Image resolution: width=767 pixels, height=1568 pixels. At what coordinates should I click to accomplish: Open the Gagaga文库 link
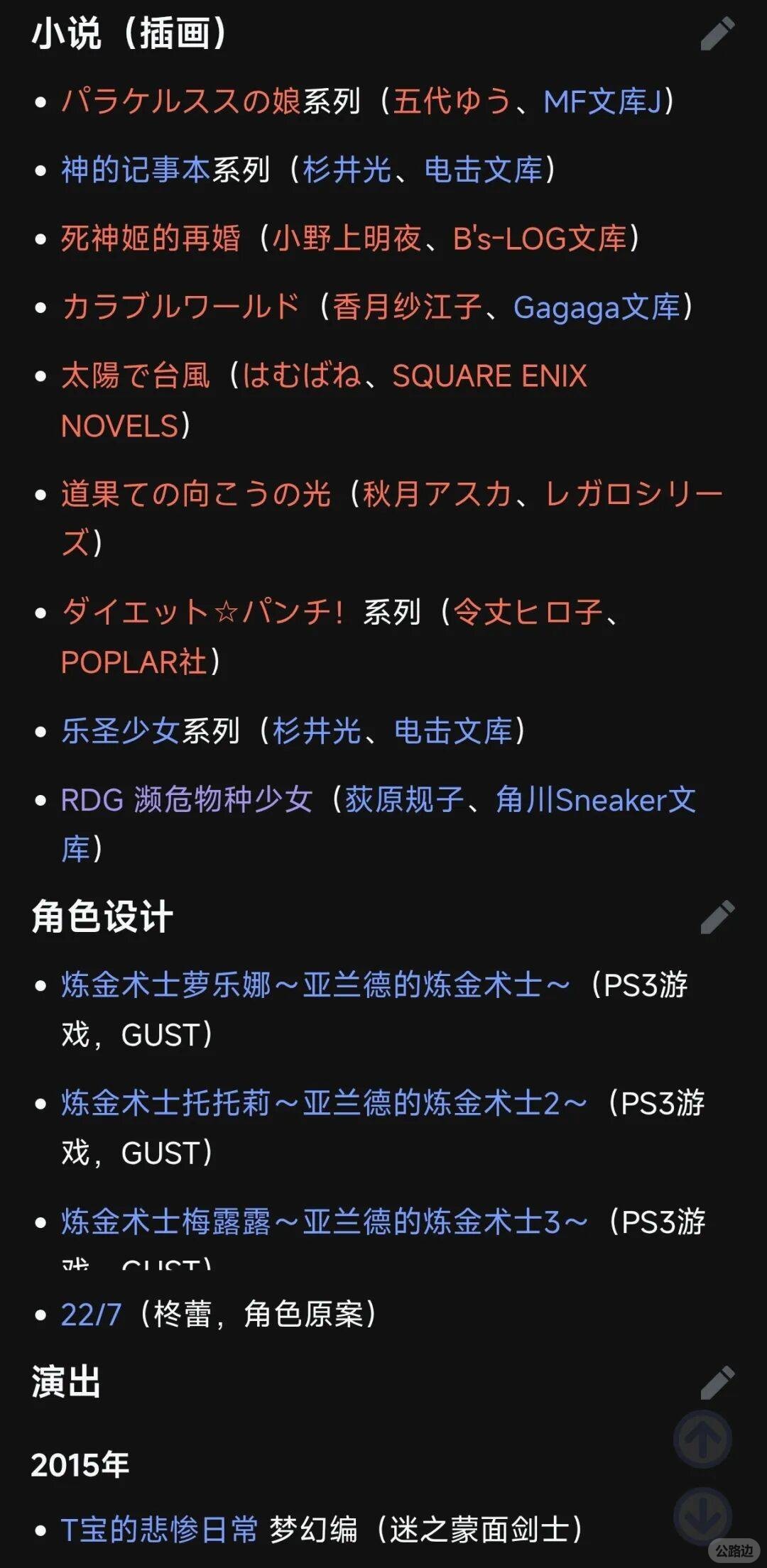[x=597, y=307]
